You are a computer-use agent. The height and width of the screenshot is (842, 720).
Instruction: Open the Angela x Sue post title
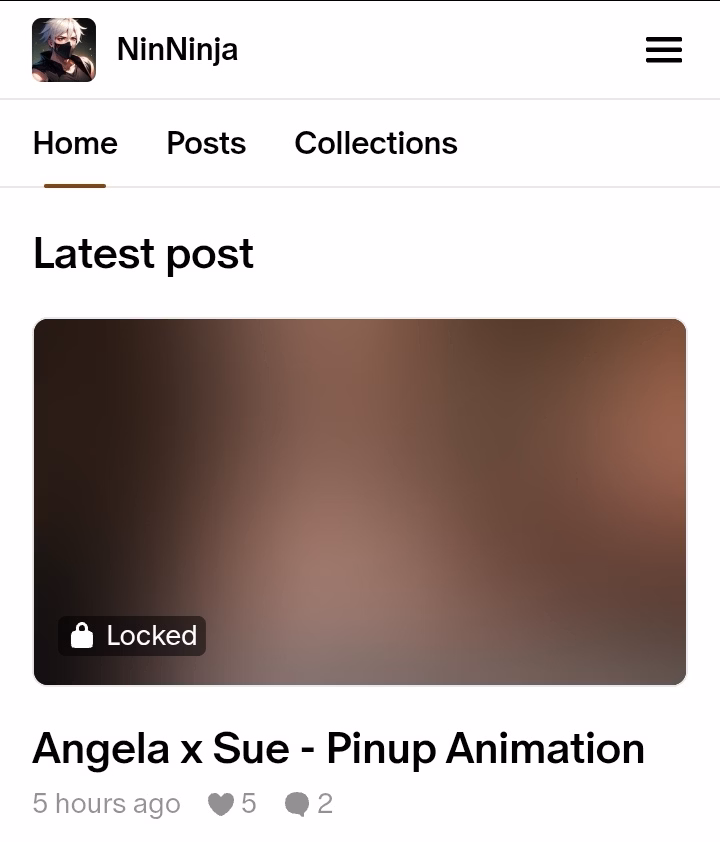(x=338, y=749)
